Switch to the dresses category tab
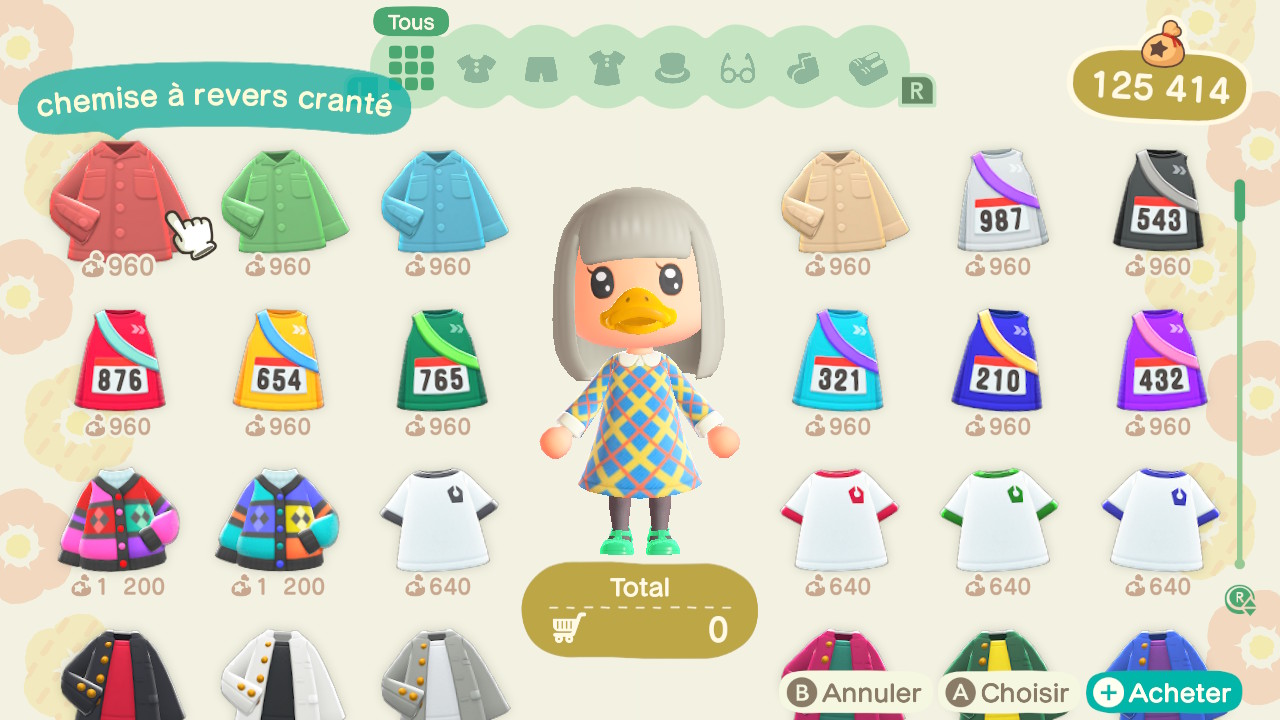Image resolution: width=1280 pixels, height=720 pixels. 606,68
